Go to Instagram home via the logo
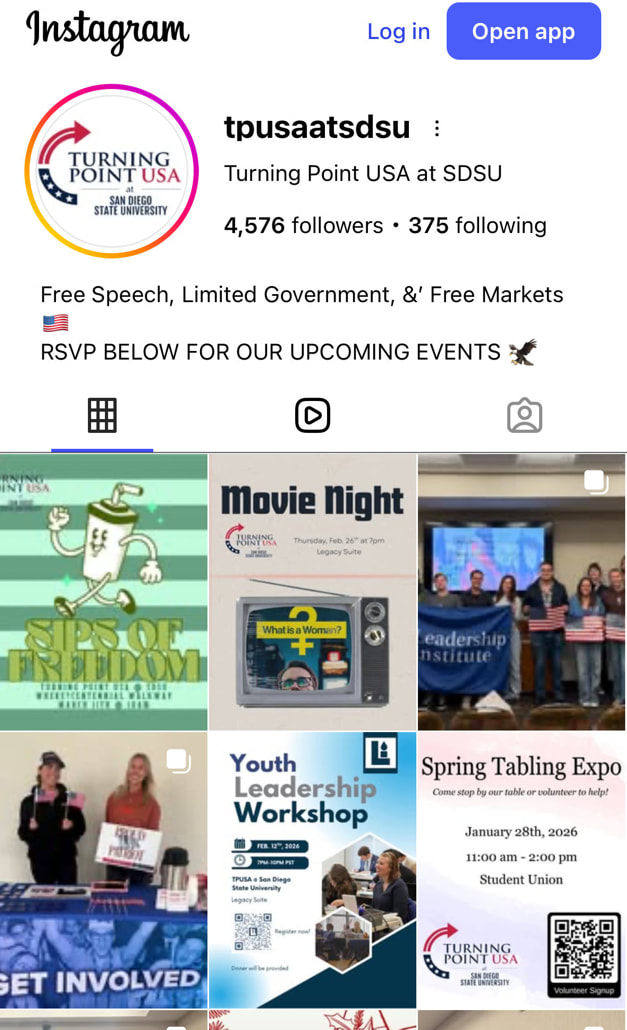627x1030 pixels. coord(107,32)
